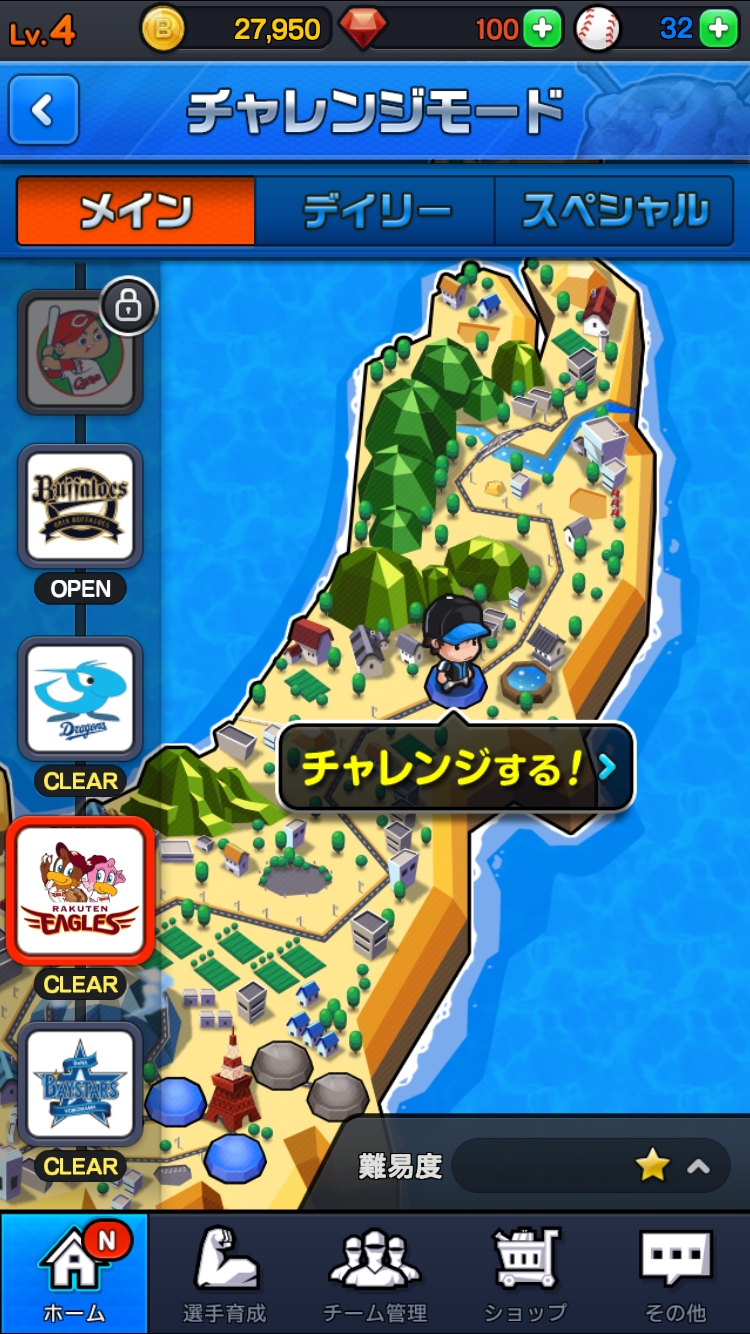Select the BayStars team stage
This screenshot has width=750, height=1334.
tap(80, 1084)
